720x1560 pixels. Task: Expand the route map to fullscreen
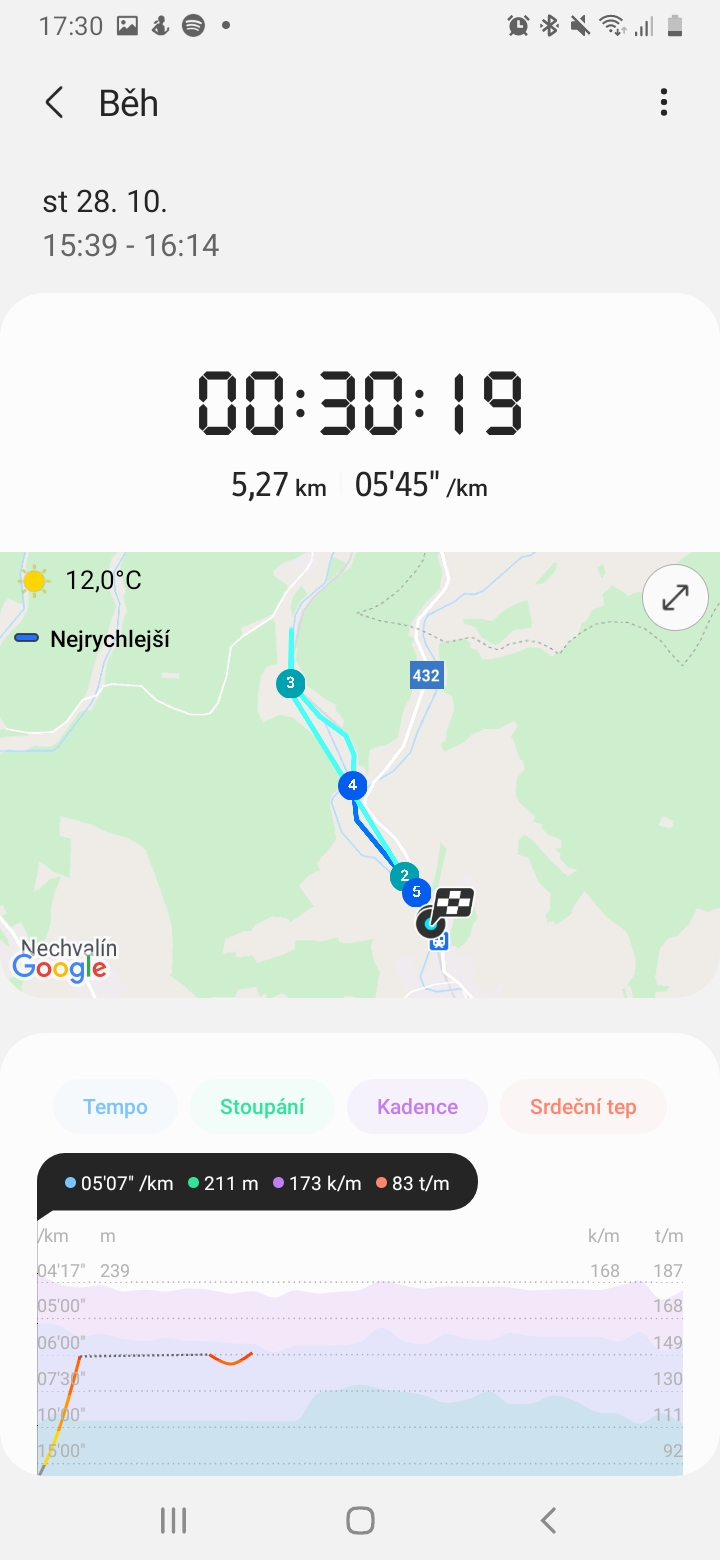pos(676,598)
